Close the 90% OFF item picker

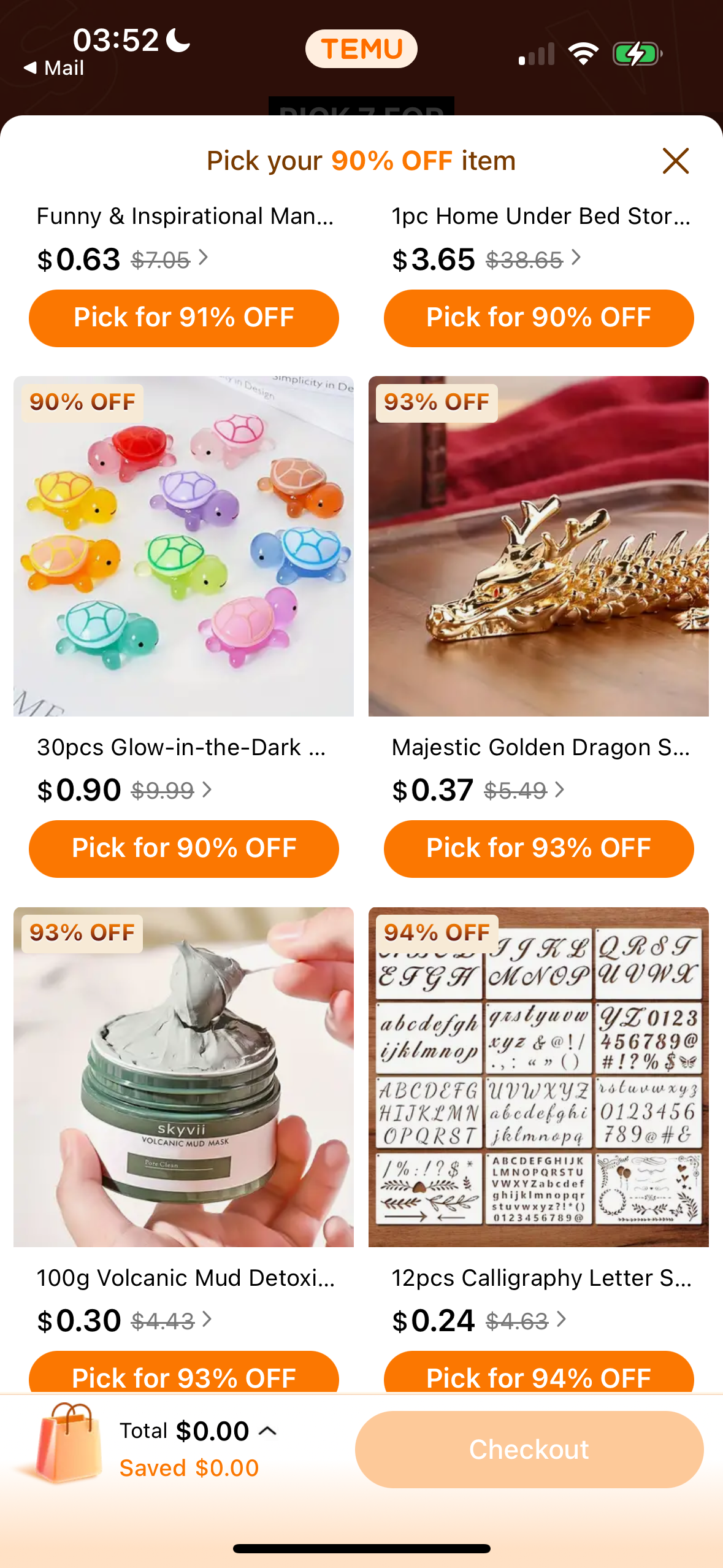click(x=676, y=161)
